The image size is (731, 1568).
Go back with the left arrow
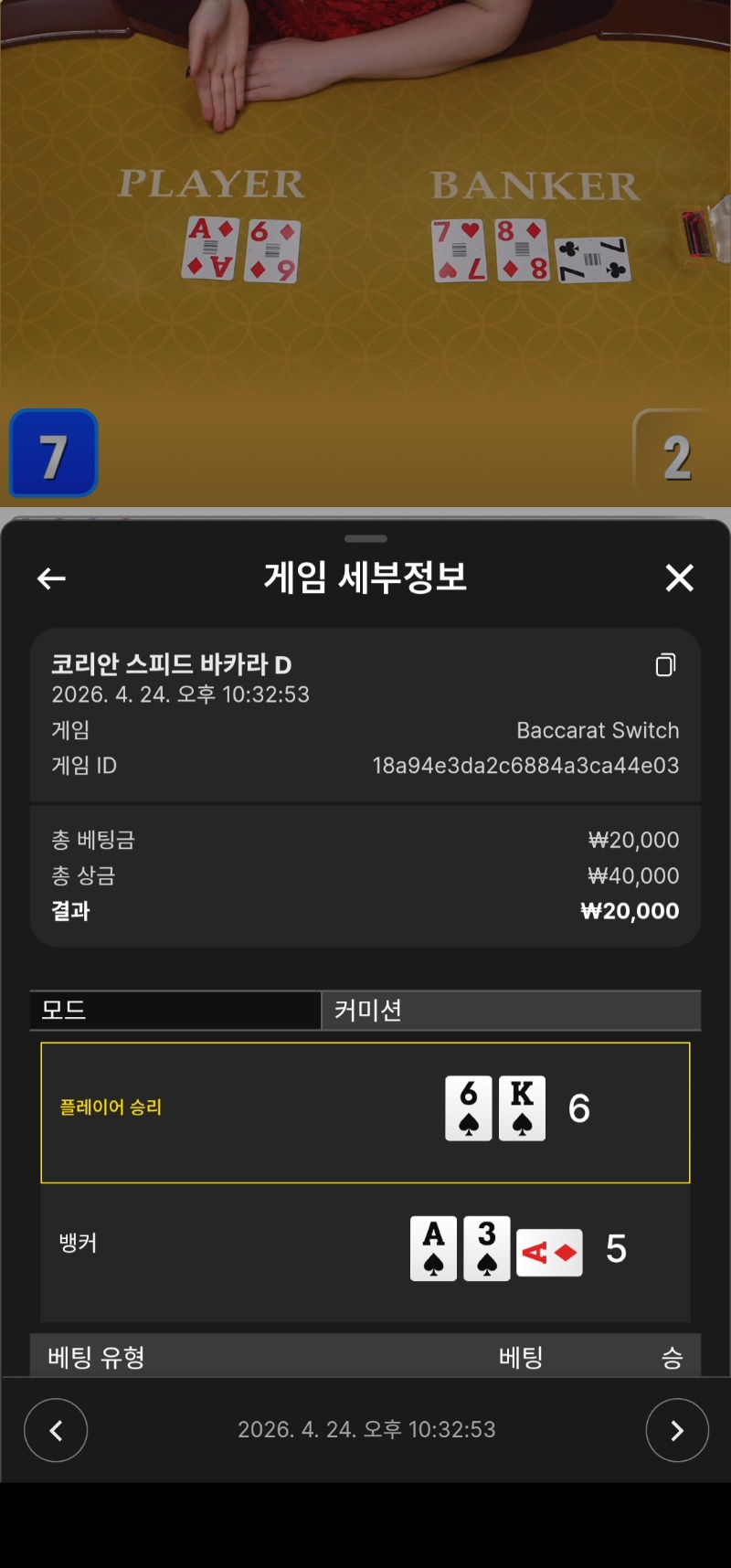[x=51, y=578]
